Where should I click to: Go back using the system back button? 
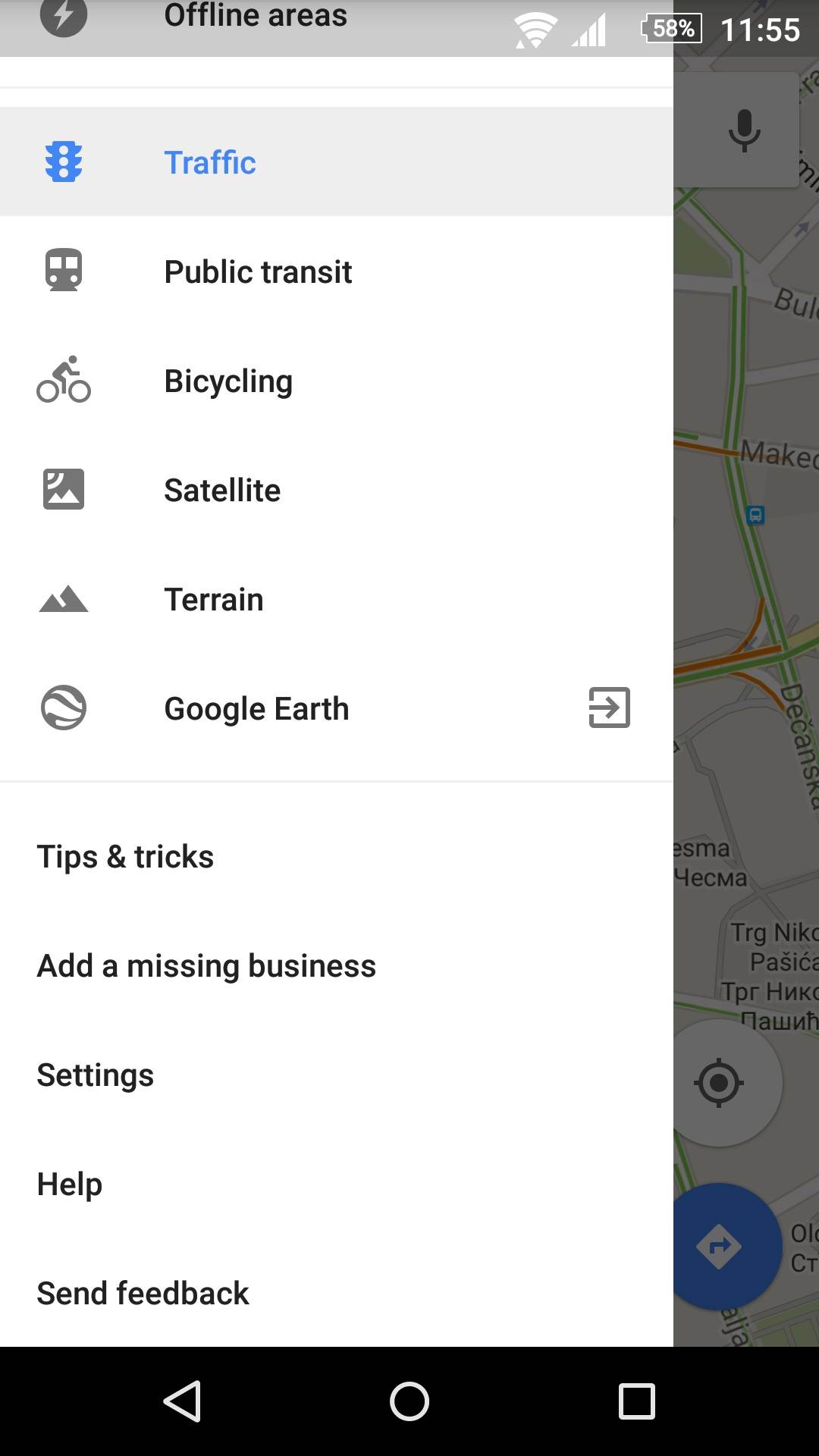pos(182,1401)
